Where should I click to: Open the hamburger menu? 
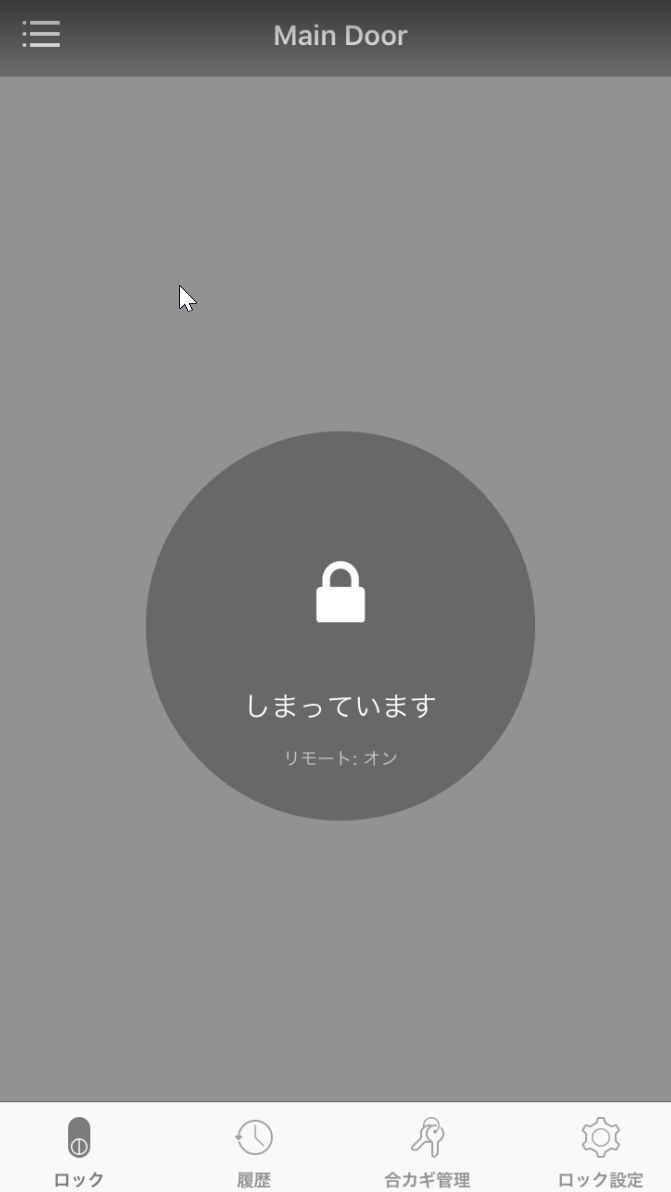pos(41,35)
